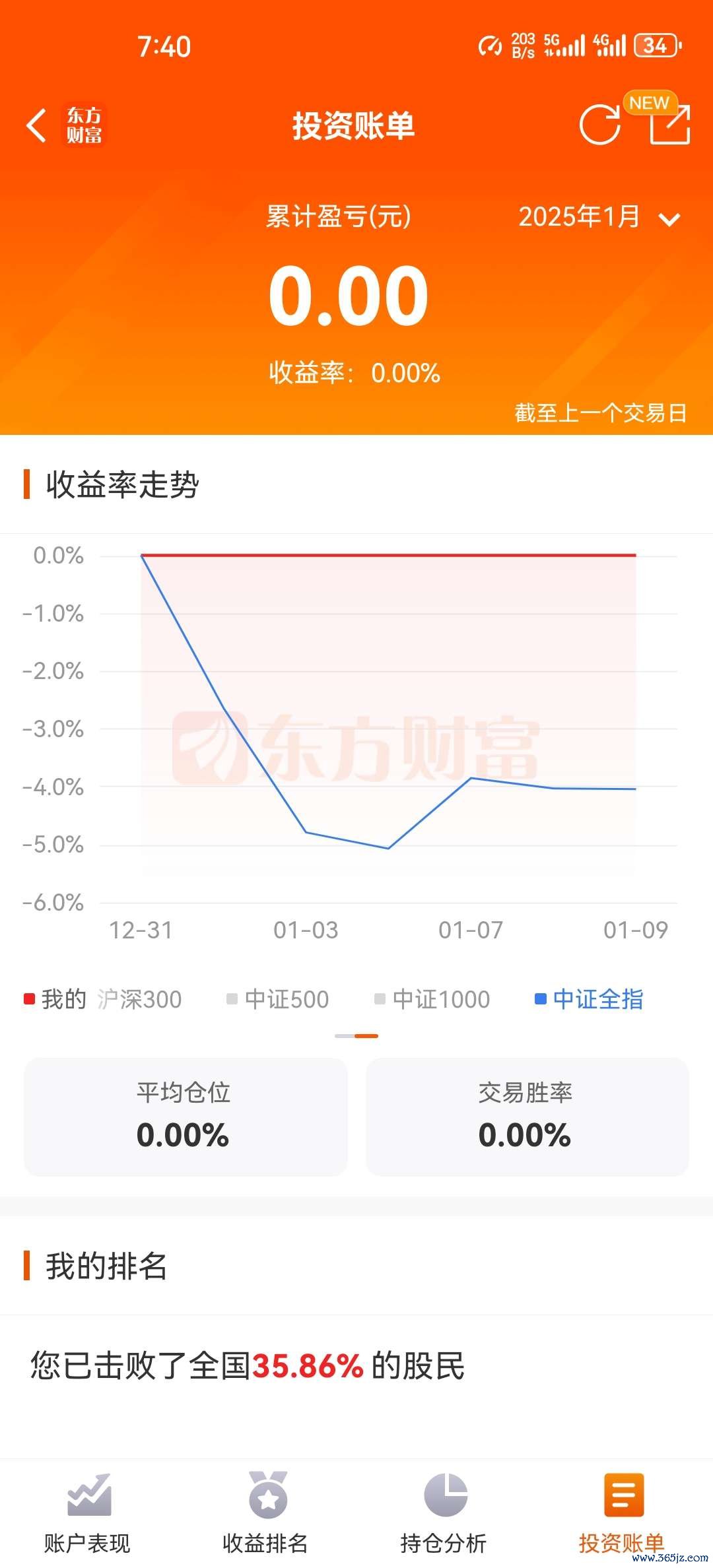713x1568 pixels.
Task: Toggle 中证500 comparison line
Action: coord(278,999)
